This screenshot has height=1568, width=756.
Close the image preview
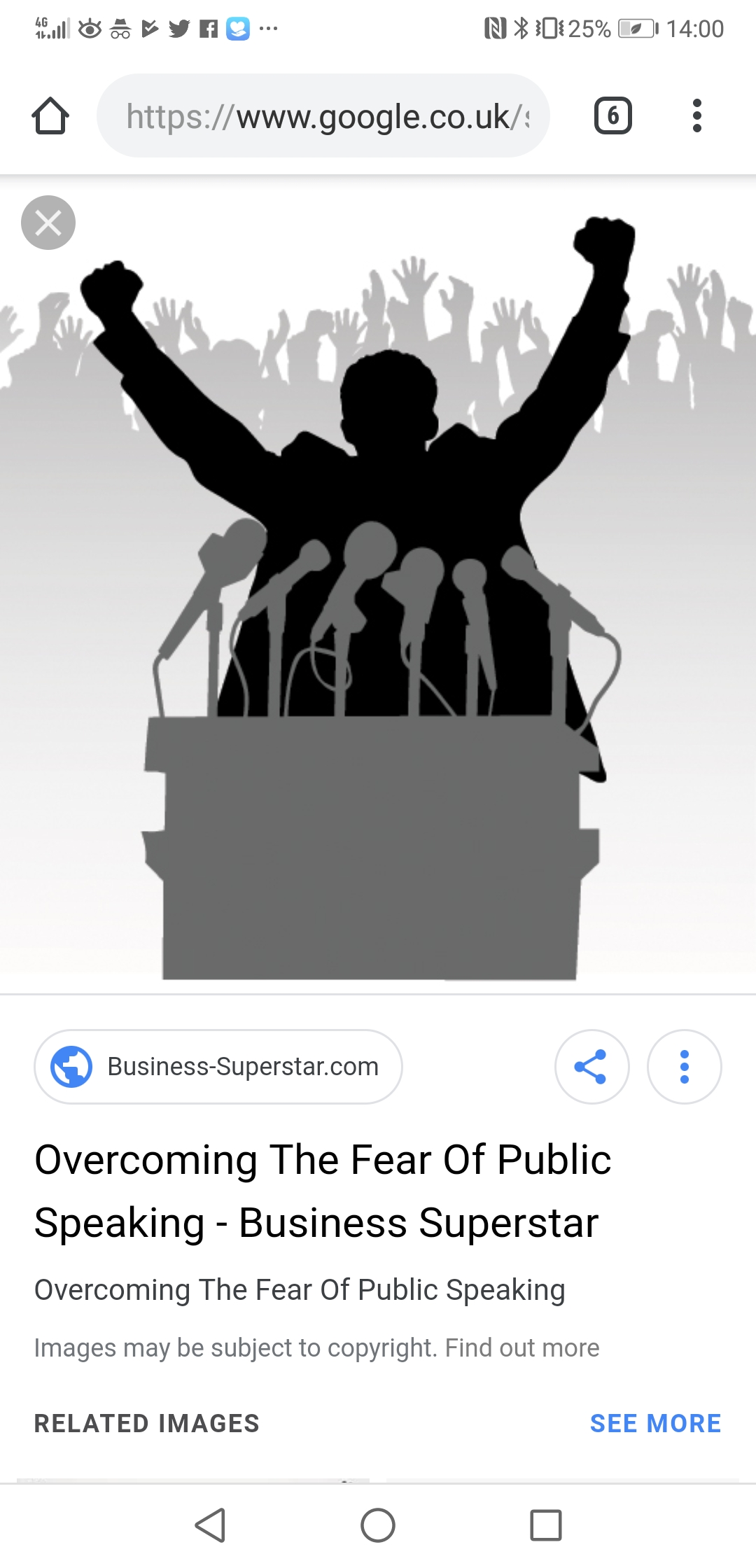[48, 223]
